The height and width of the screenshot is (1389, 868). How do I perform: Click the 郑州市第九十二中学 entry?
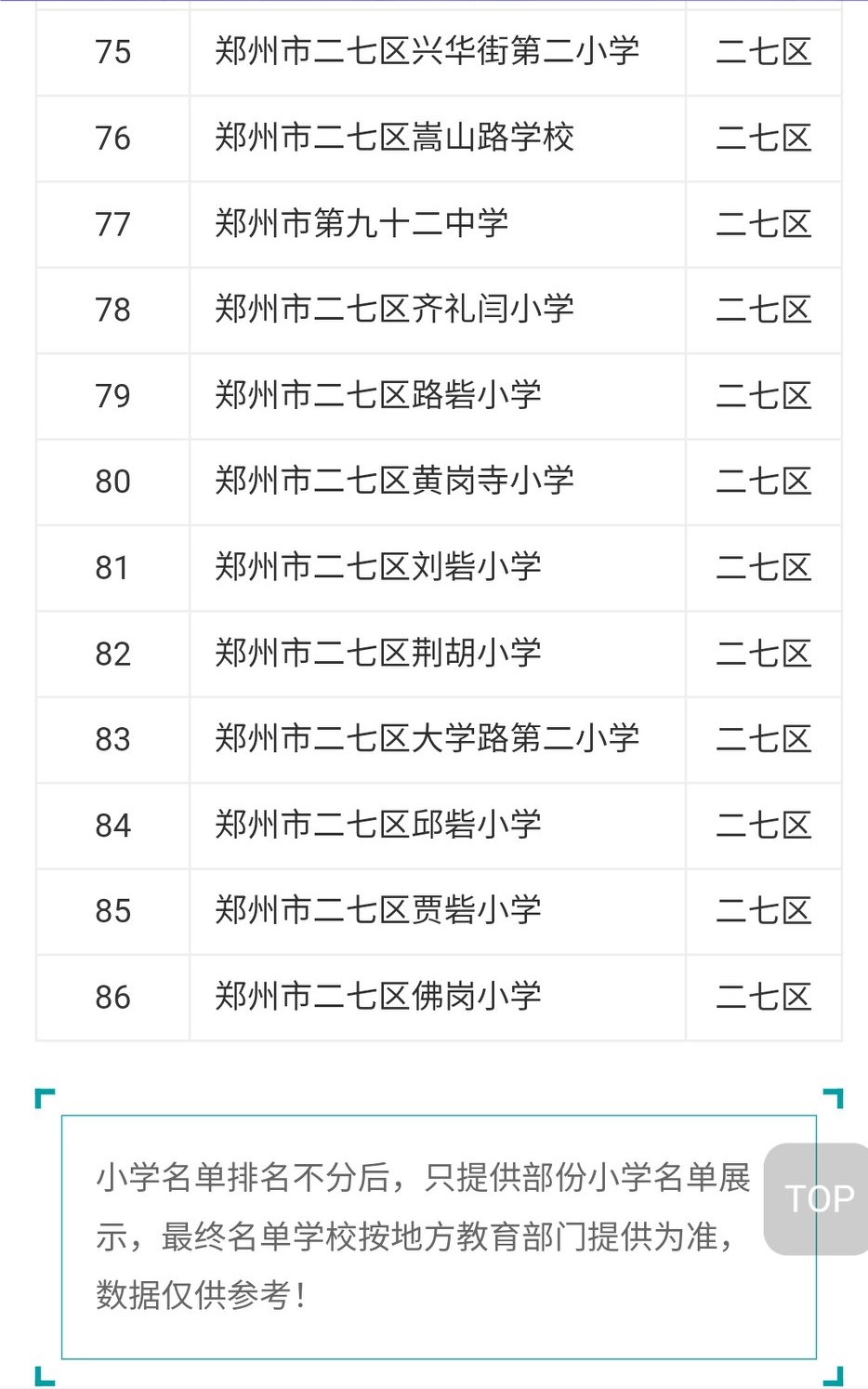[x=362, y=224]
